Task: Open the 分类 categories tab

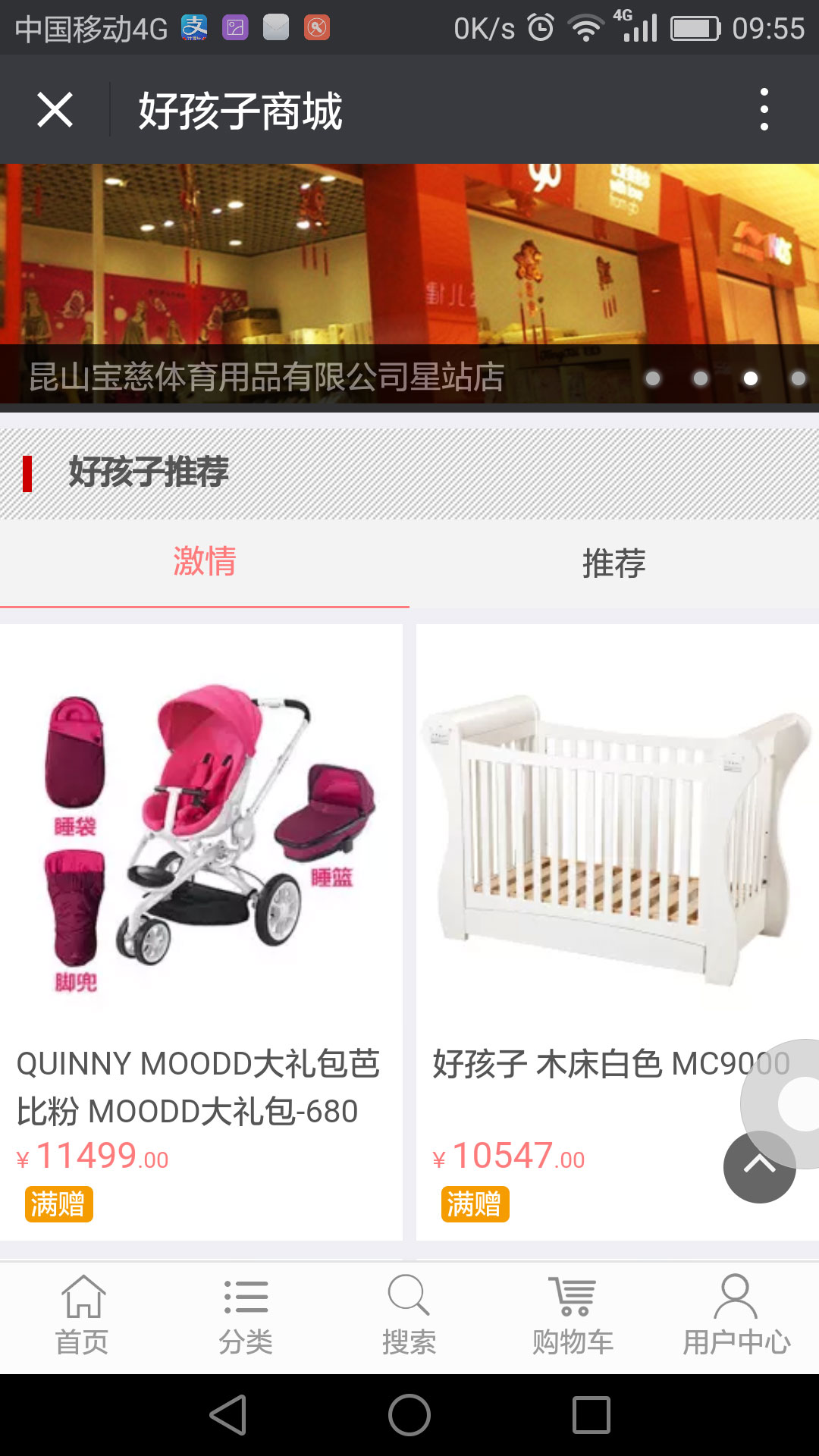Action: coord(246,1317)
